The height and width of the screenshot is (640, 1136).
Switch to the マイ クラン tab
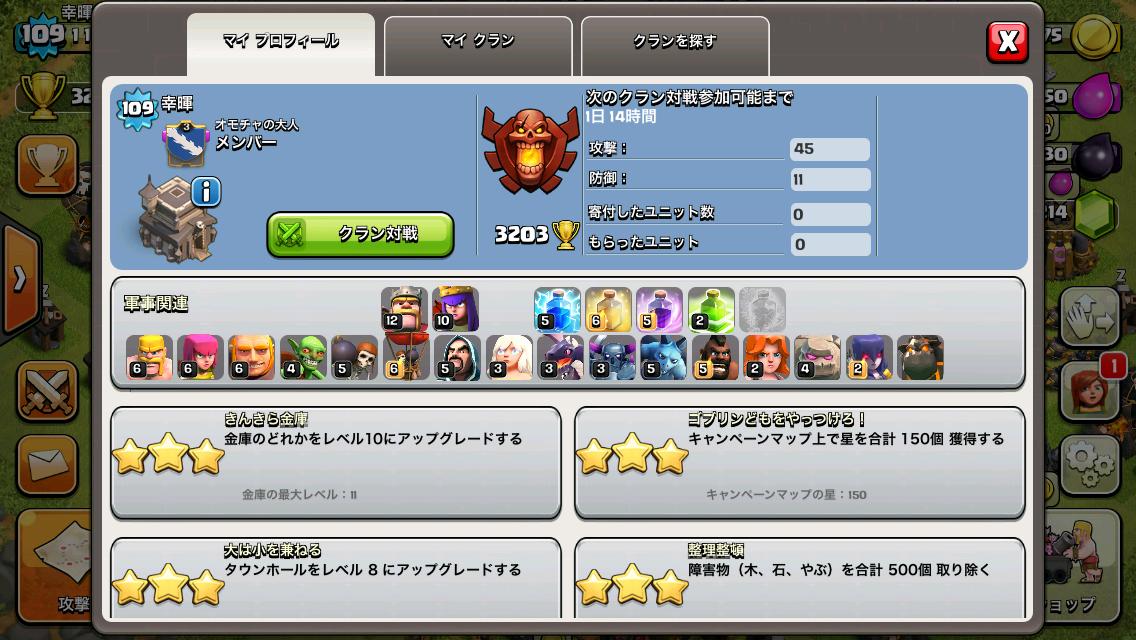tap(478, 42)
